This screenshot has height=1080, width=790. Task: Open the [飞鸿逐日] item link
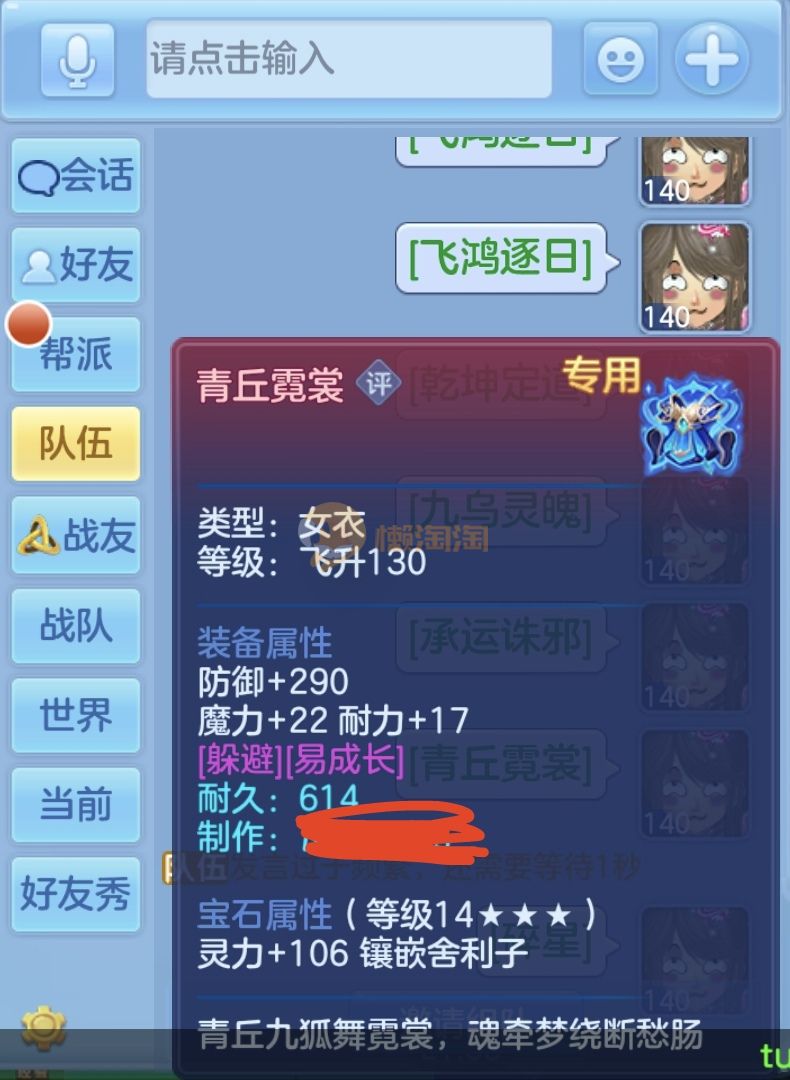point(500,258)
